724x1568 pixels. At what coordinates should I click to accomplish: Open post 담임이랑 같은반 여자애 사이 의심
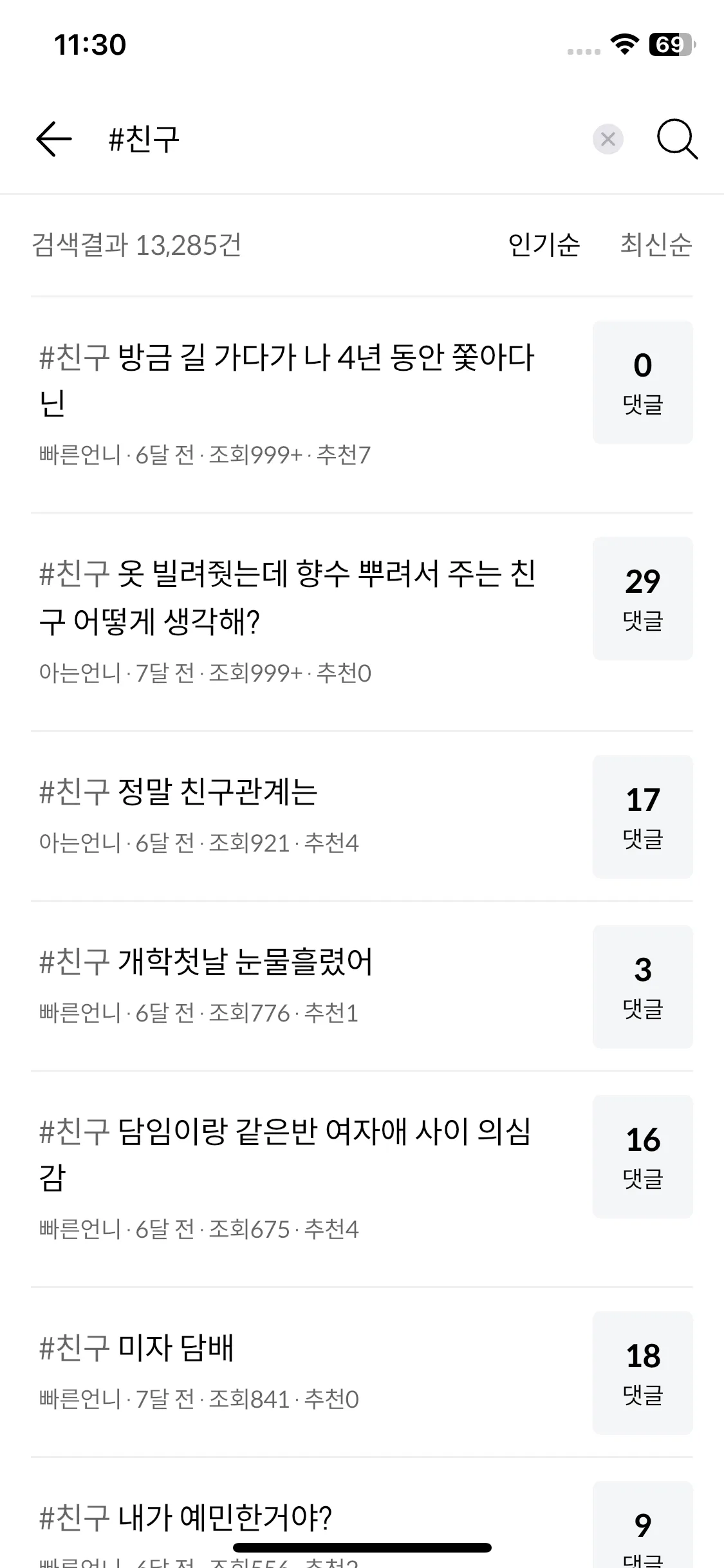pos(286,1154)
